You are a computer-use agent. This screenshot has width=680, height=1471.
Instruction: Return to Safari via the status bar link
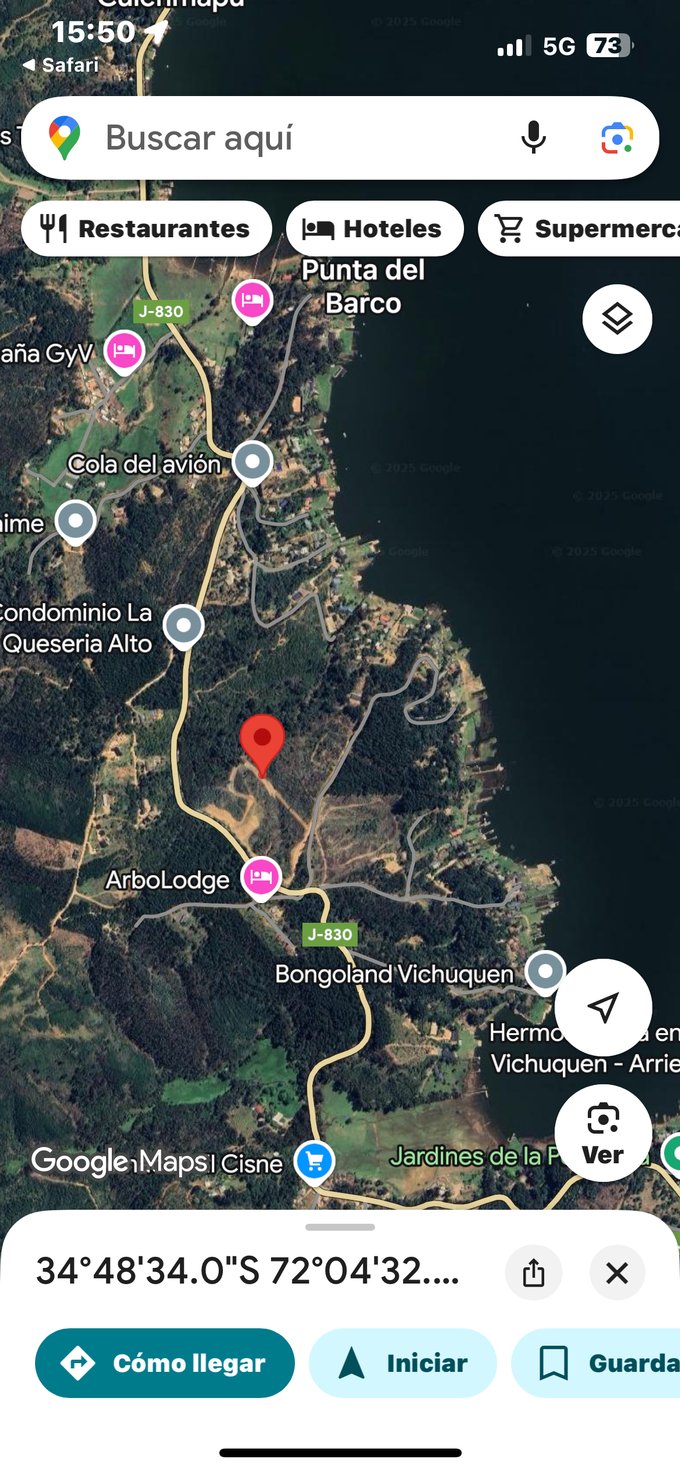coord(62,65)
